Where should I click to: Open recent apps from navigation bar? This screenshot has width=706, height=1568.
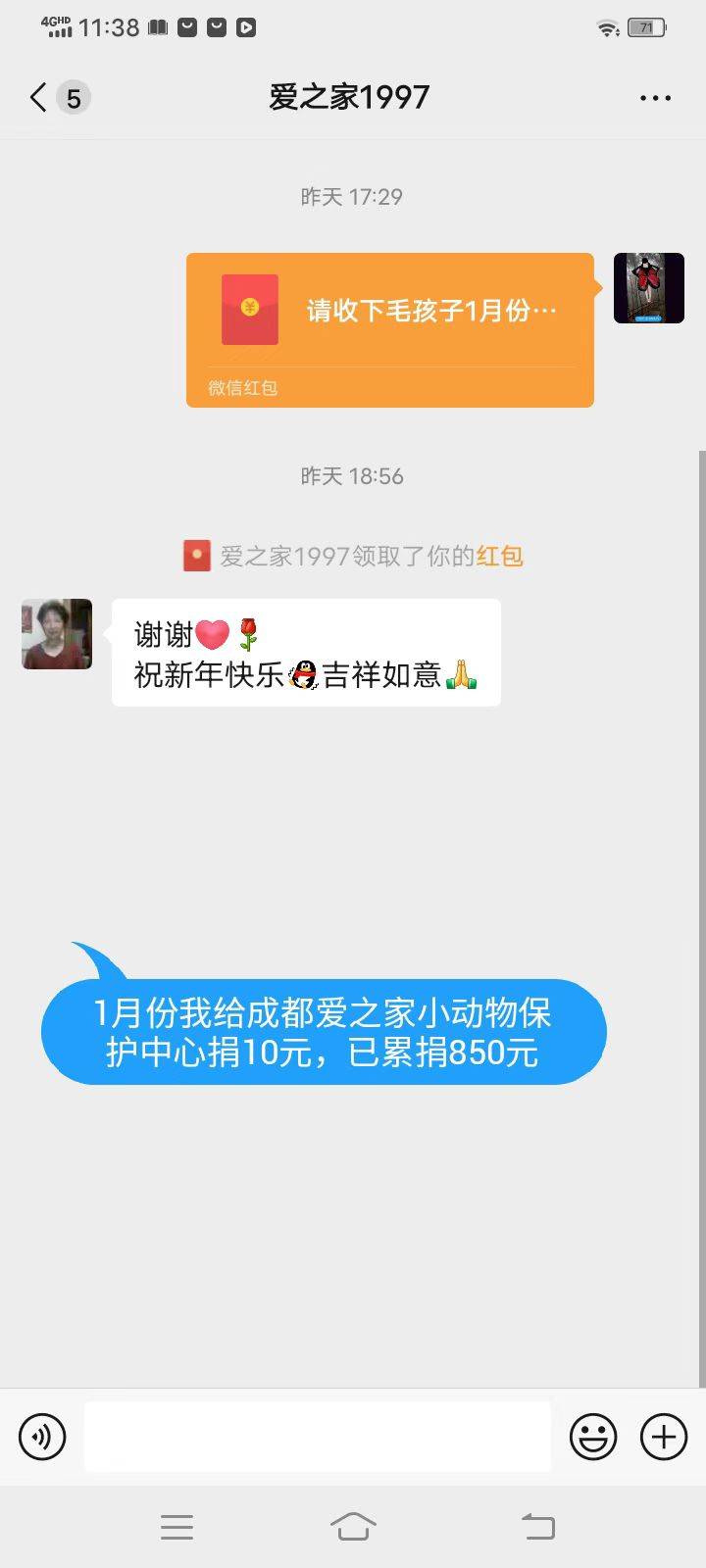click(176, 1526)
